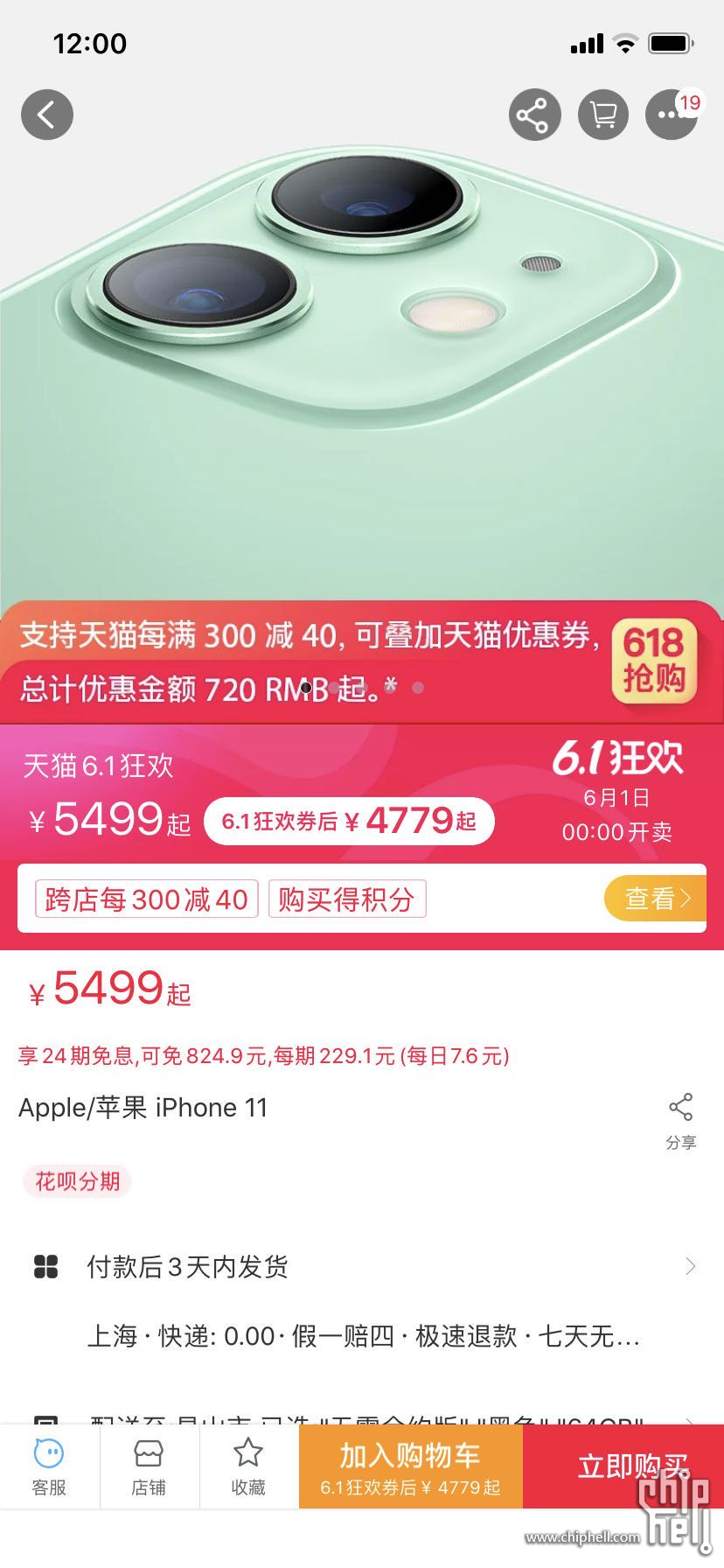
Task: Tap the 查看 button for coupons
Action: point(654,898)
